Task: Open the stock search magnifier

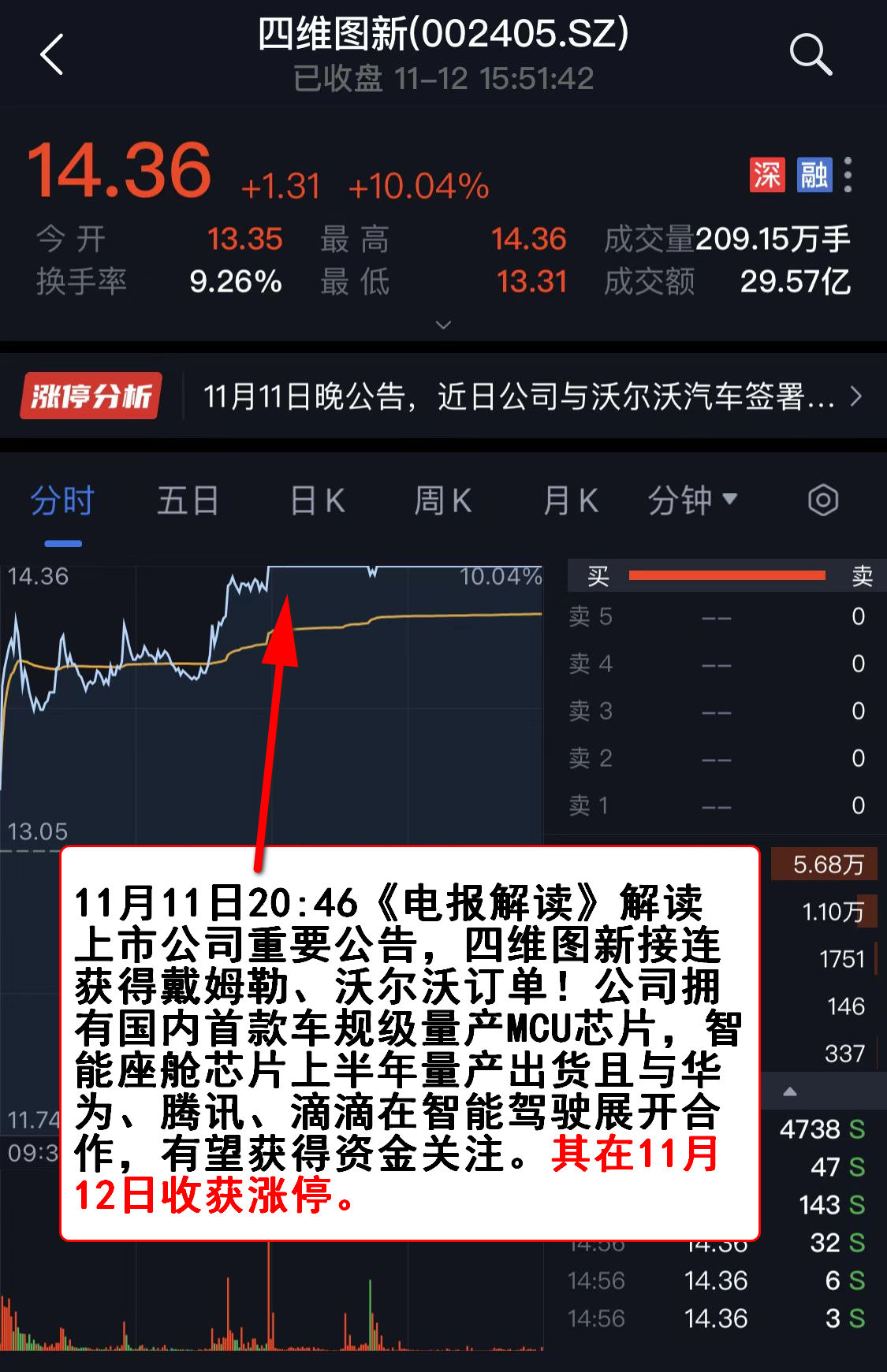Action: tap(811, 54)
